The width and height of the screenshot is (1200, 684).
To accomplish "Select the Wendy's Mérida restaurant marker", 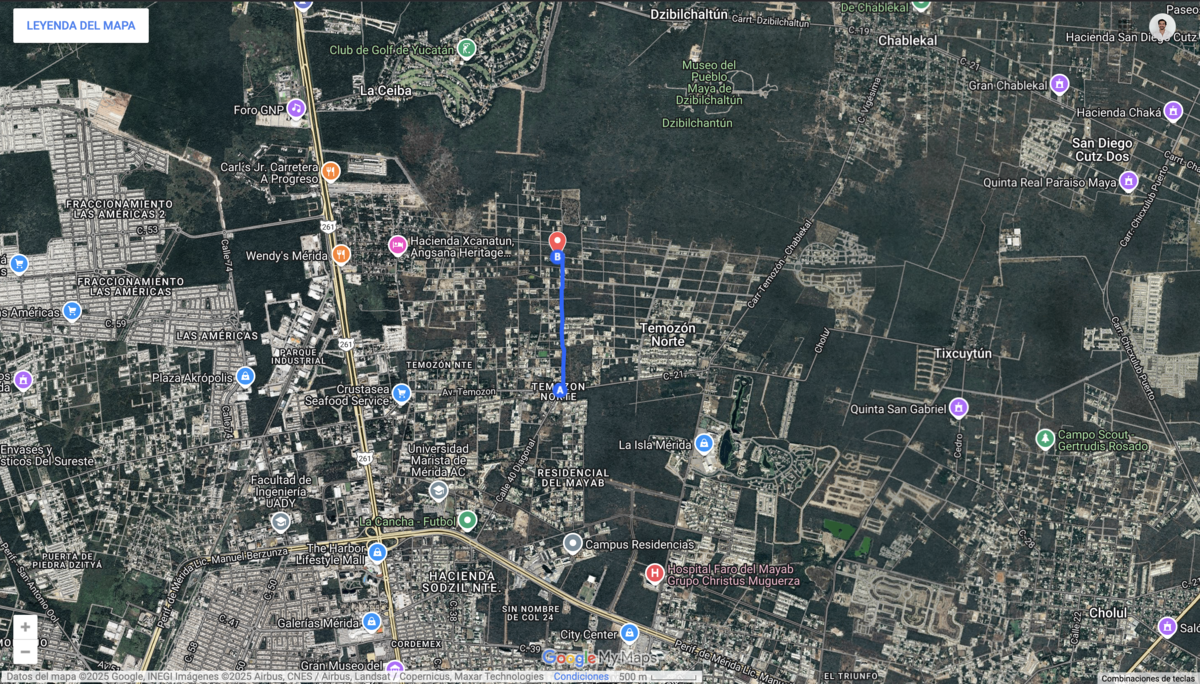I will 341,255.
